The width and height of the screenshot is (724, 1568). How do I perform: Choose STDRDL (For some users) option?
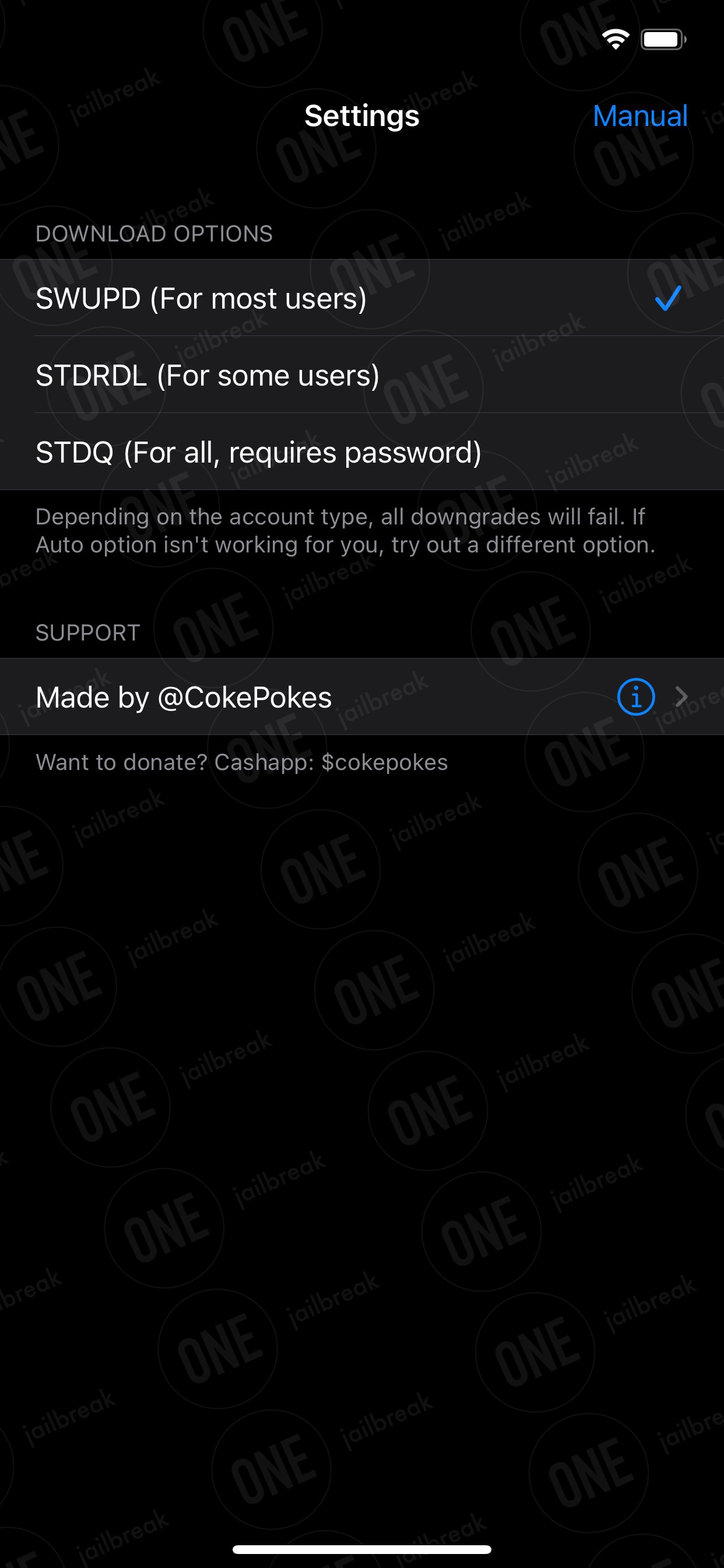(x=362, y=375)
